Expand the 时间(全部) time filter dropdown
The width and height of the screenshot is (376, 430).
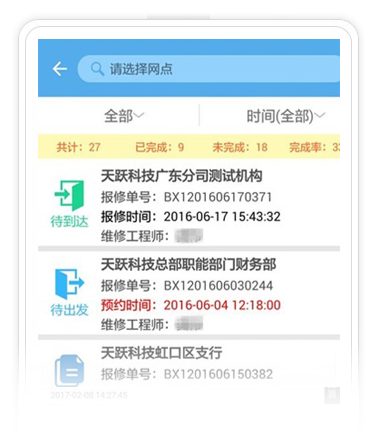click(286, 116)
